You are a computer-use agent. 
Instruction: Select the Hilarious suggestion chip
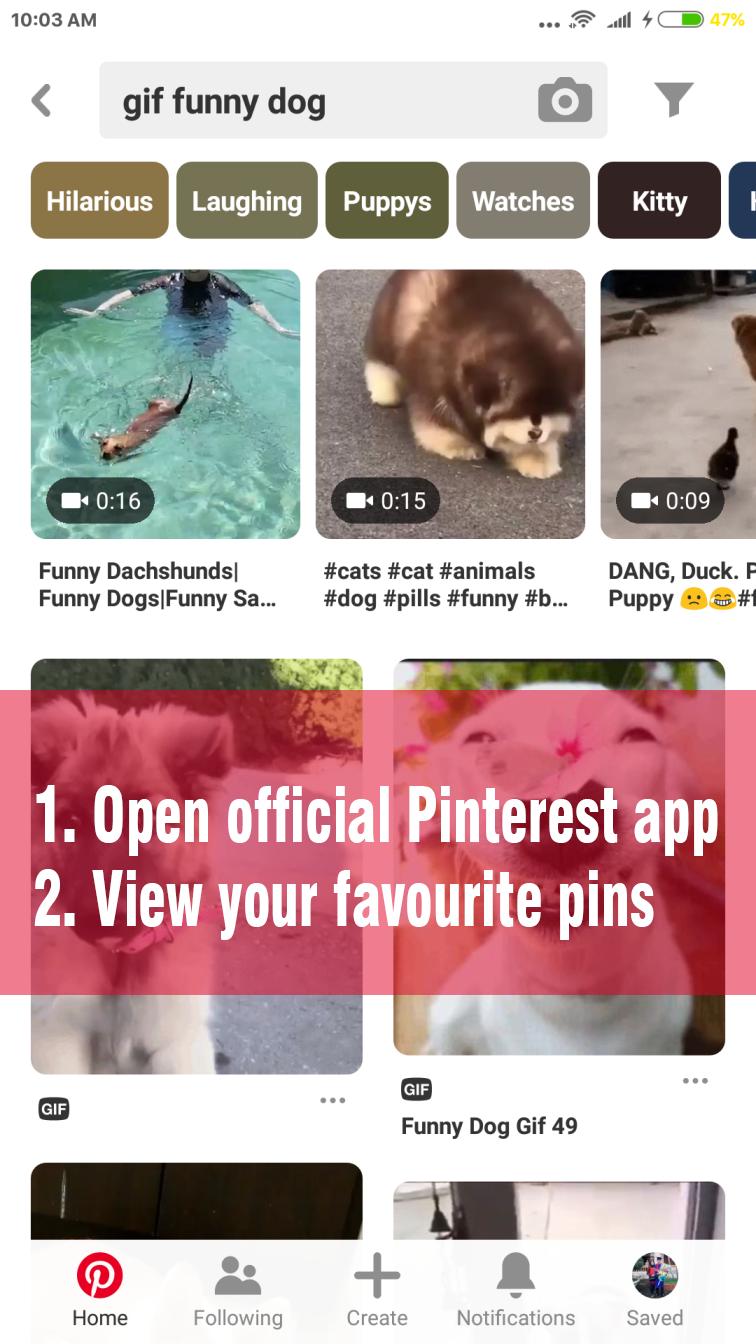(99, 201)
